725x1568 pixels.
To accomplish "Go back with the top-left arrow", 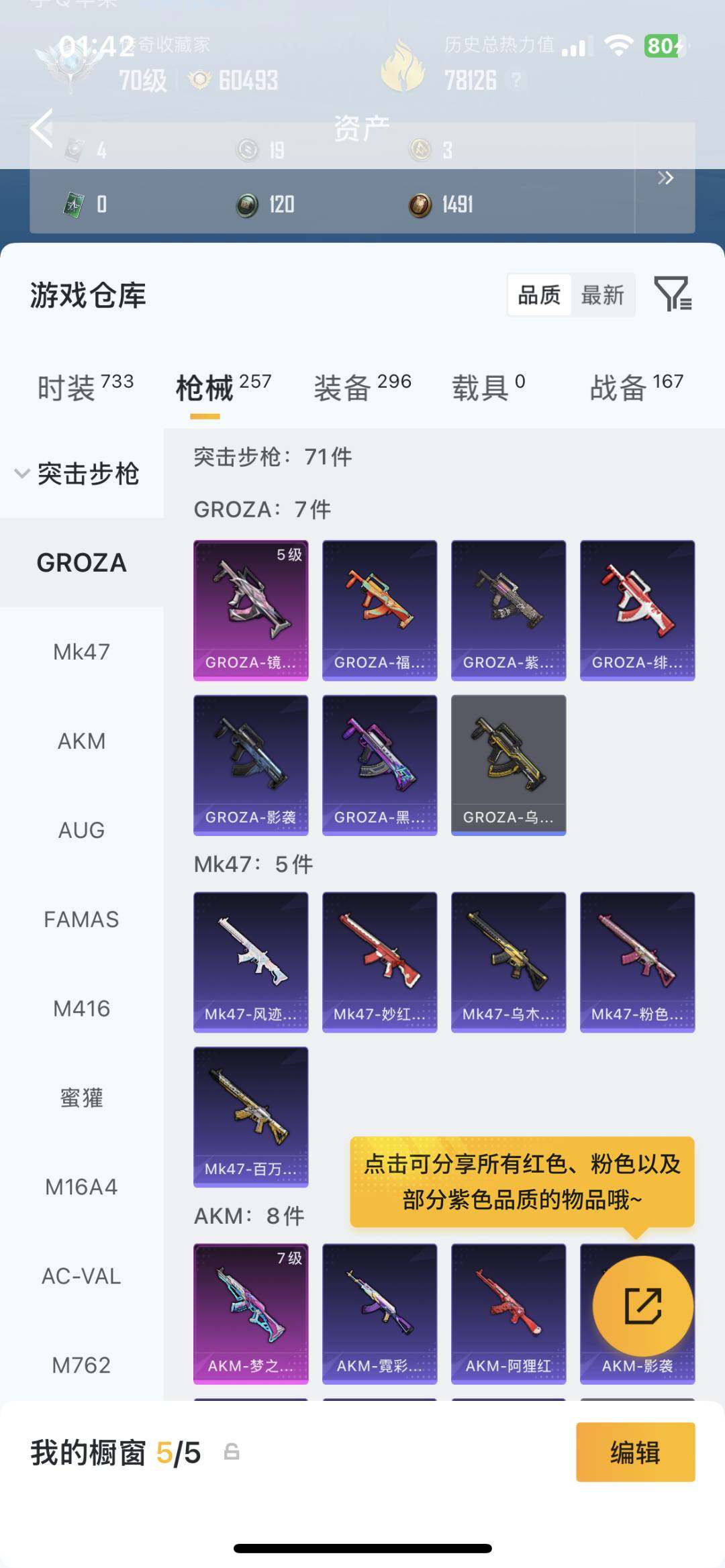I will pos(42,127).
